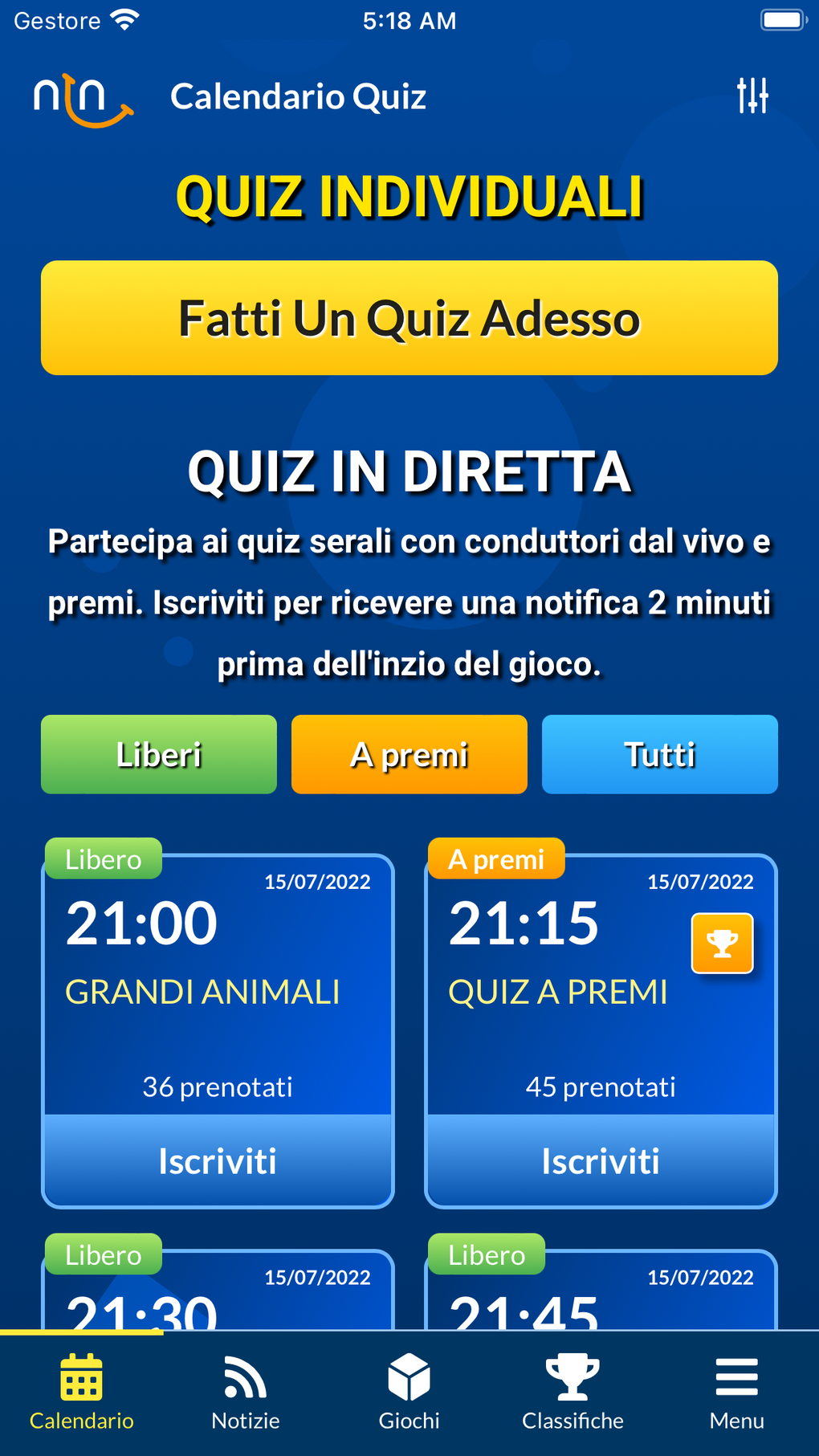Show only A premi quizzes

pos(409,754)
